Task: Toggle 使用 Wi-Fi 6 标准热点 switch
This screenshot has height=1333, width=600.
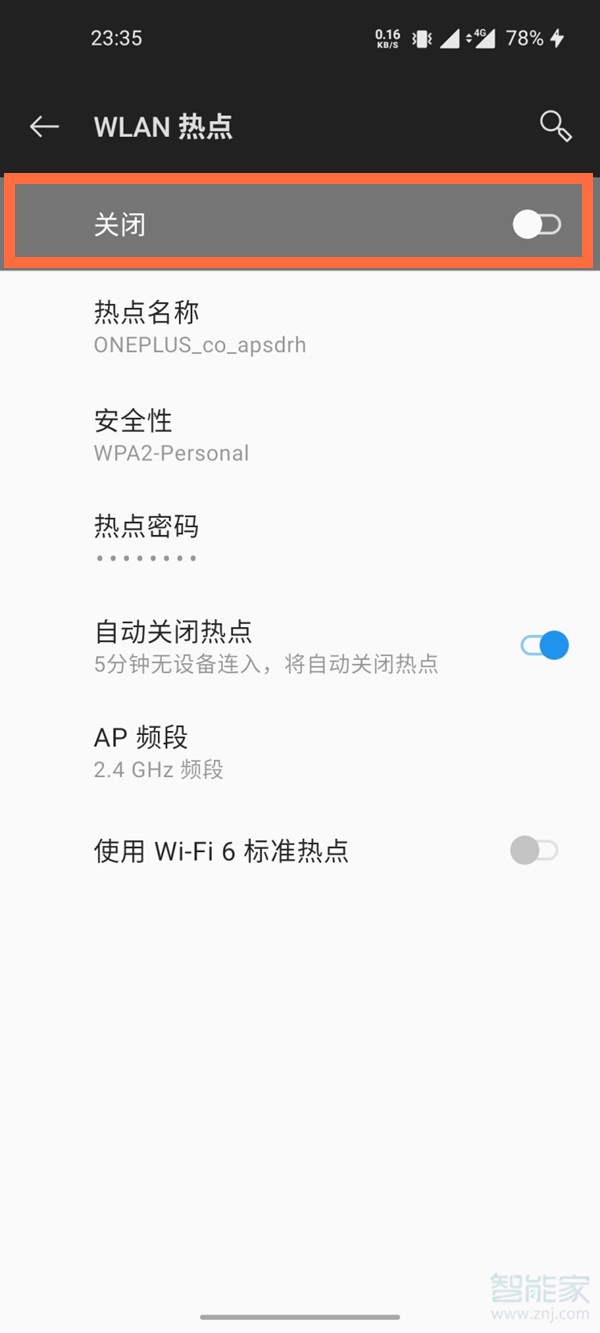Action: (x=534, y=851)
